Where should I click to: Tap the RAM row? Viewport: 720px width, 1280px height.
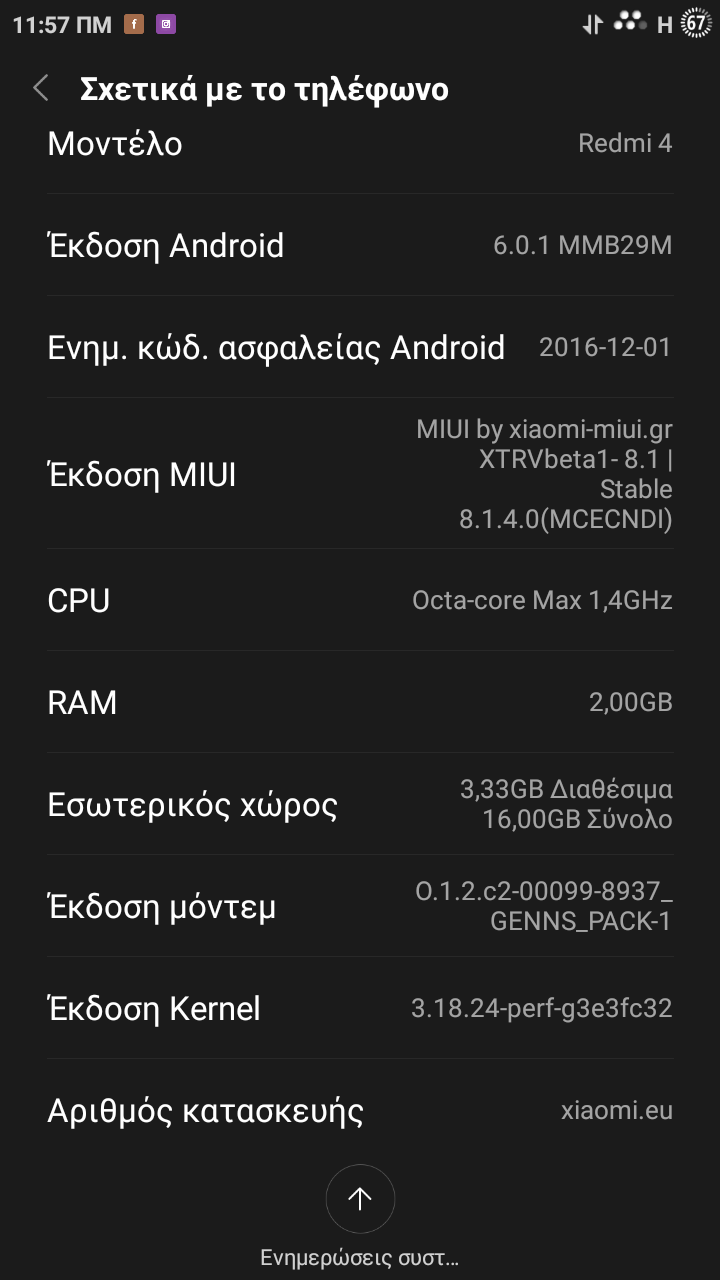(360, 703)
